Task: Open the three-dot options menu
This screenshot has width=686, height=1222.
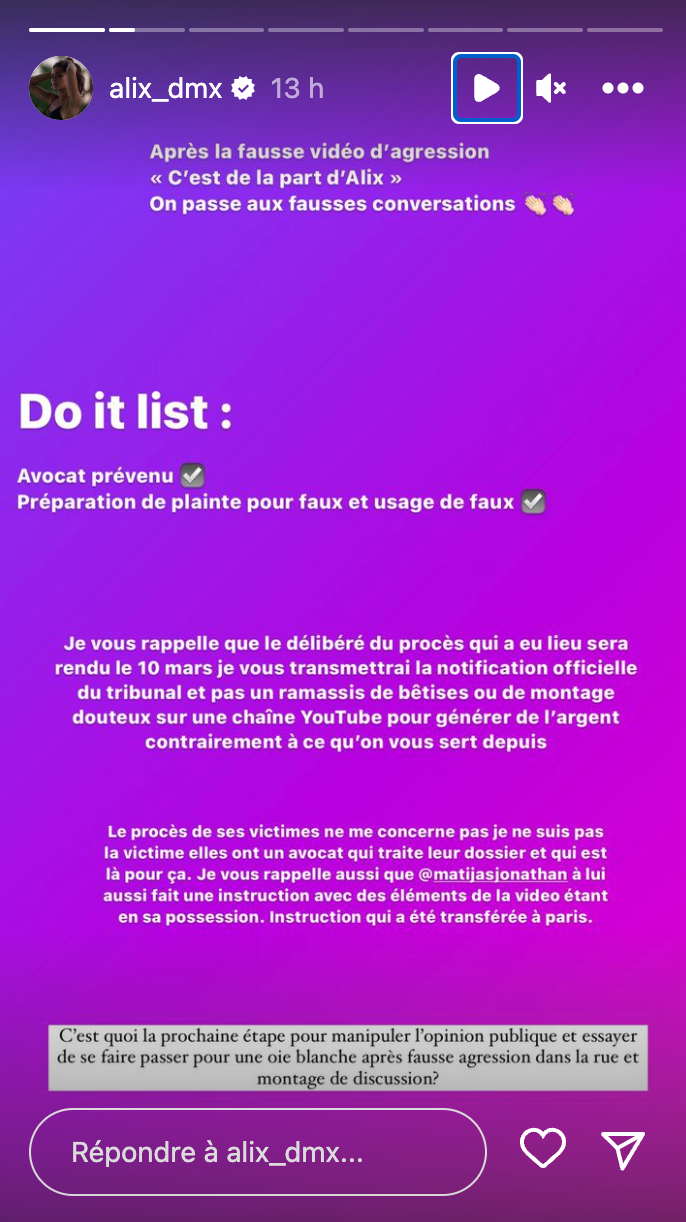Action: [623, 88]
